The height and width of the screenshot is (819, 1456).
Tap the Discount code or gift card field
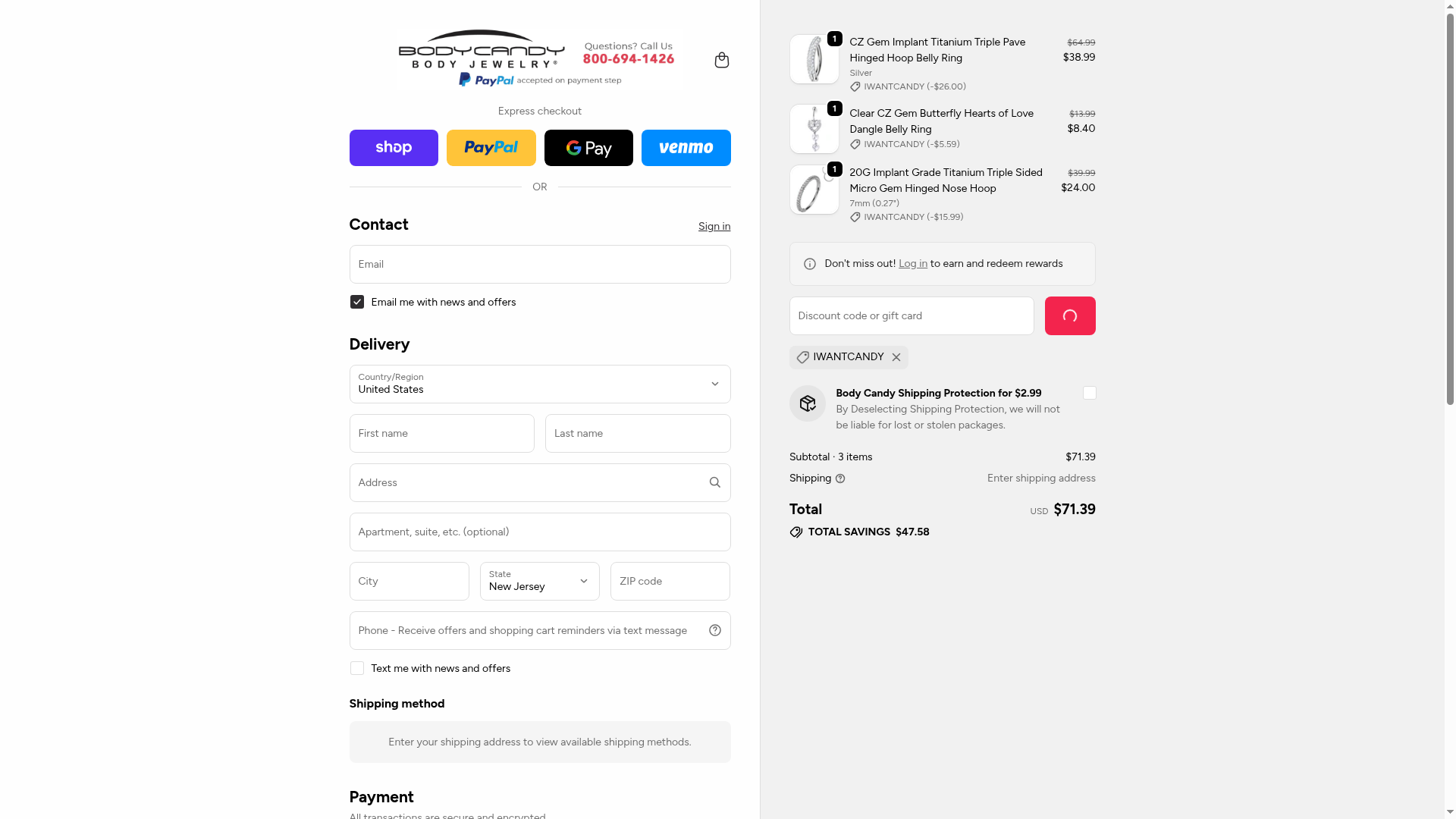[x=911, y=315]
